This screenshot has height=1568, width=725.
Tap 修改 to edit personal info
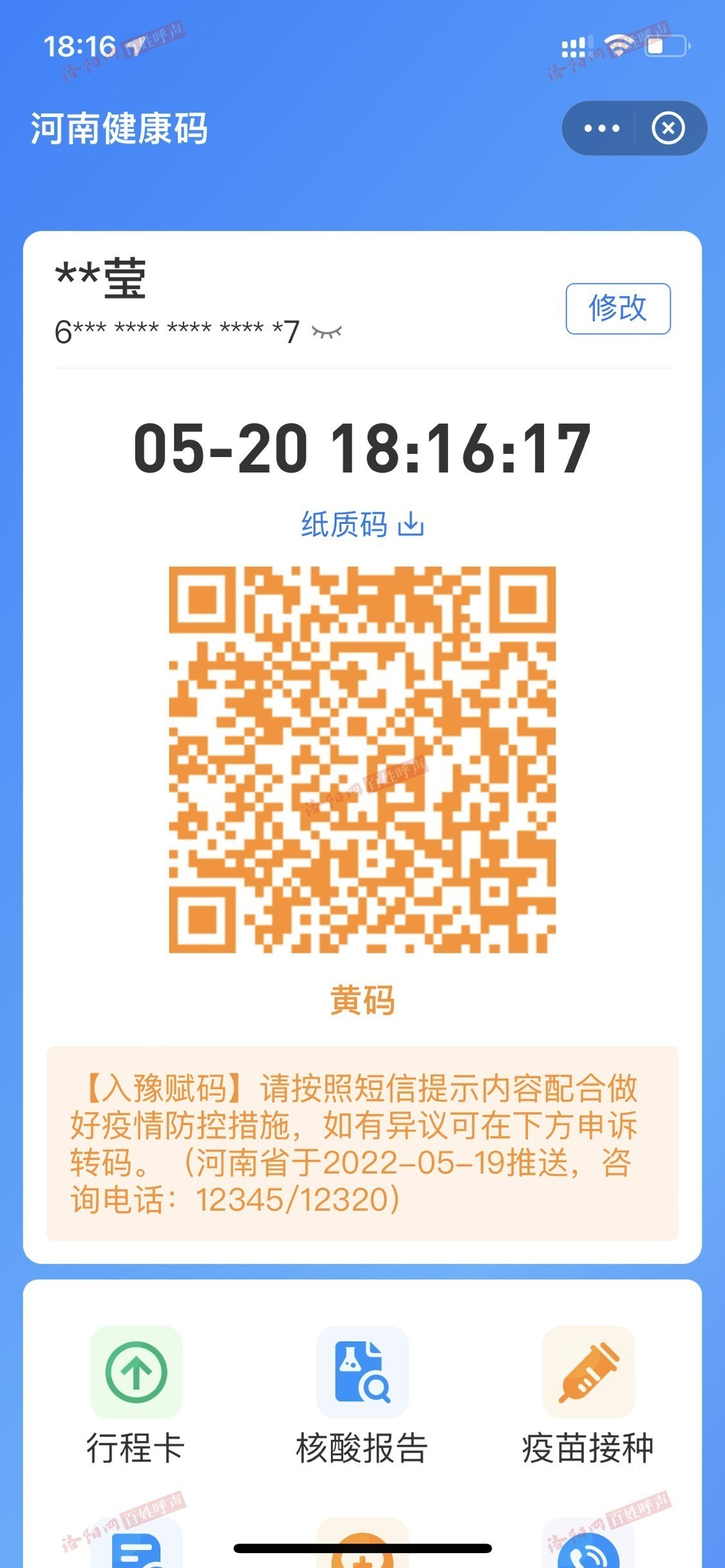pyautogui.click(x=617, y=308)
